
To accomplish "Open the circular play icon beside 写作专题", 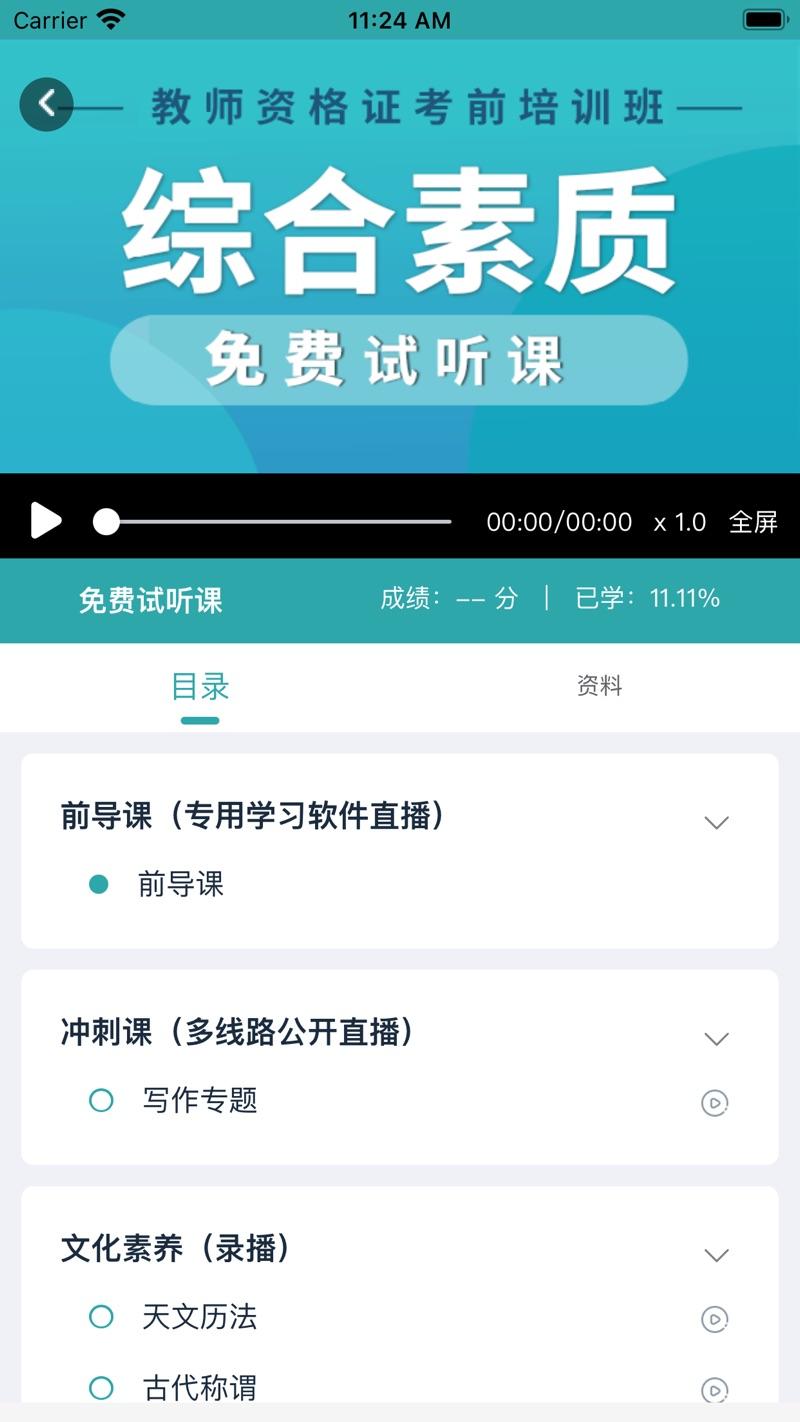I will pyautogui.click(x=715, y=1101).
